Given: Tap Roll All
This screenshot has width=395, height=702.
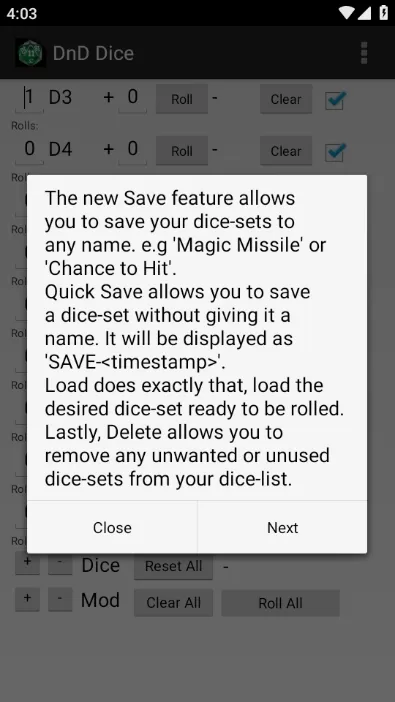Looking at the screenshot, I should pos(280,603).
